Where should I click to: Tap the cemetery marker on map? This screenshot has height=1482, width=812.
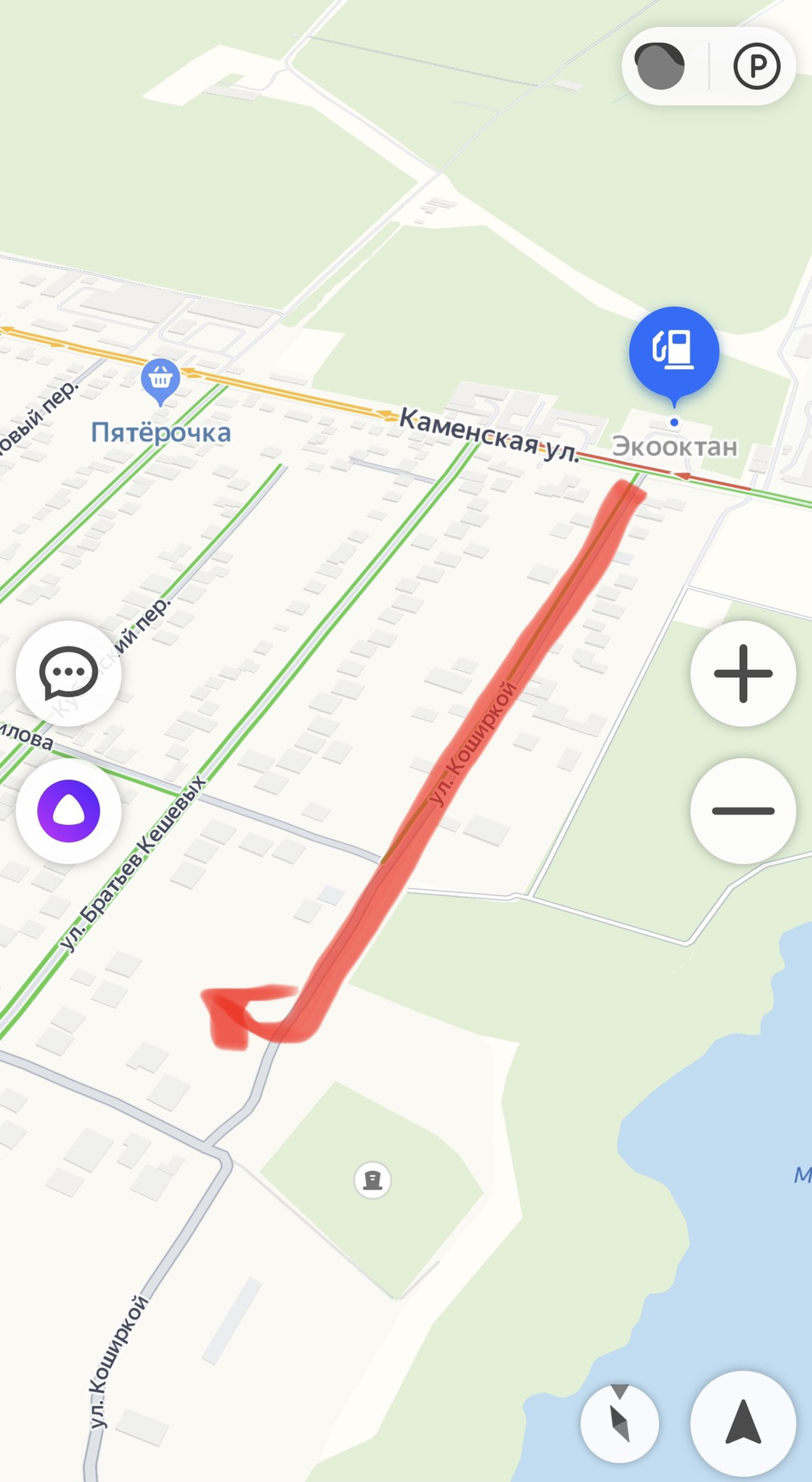[373, 1180]
